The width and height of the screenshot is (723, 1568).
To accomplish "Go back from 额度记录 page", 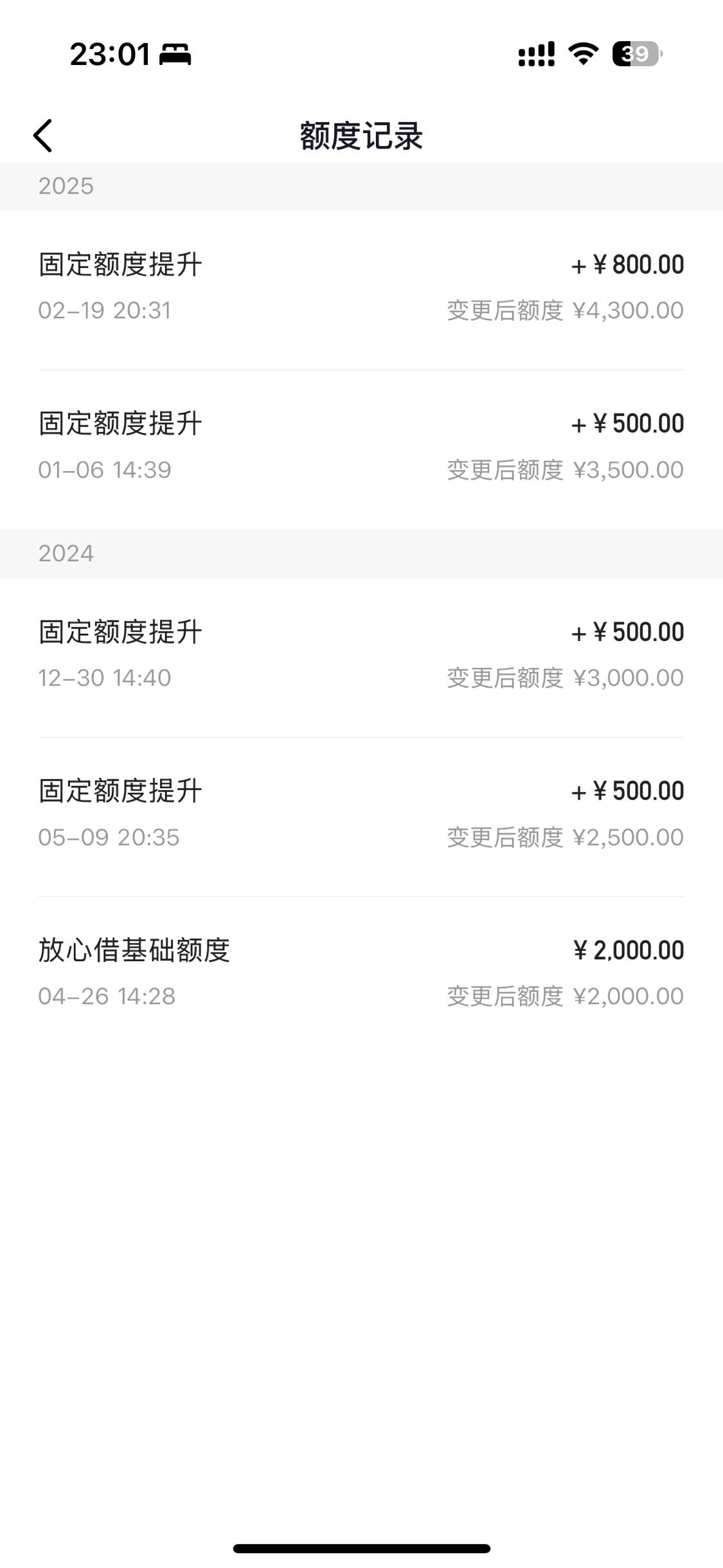I will [42, 136].
